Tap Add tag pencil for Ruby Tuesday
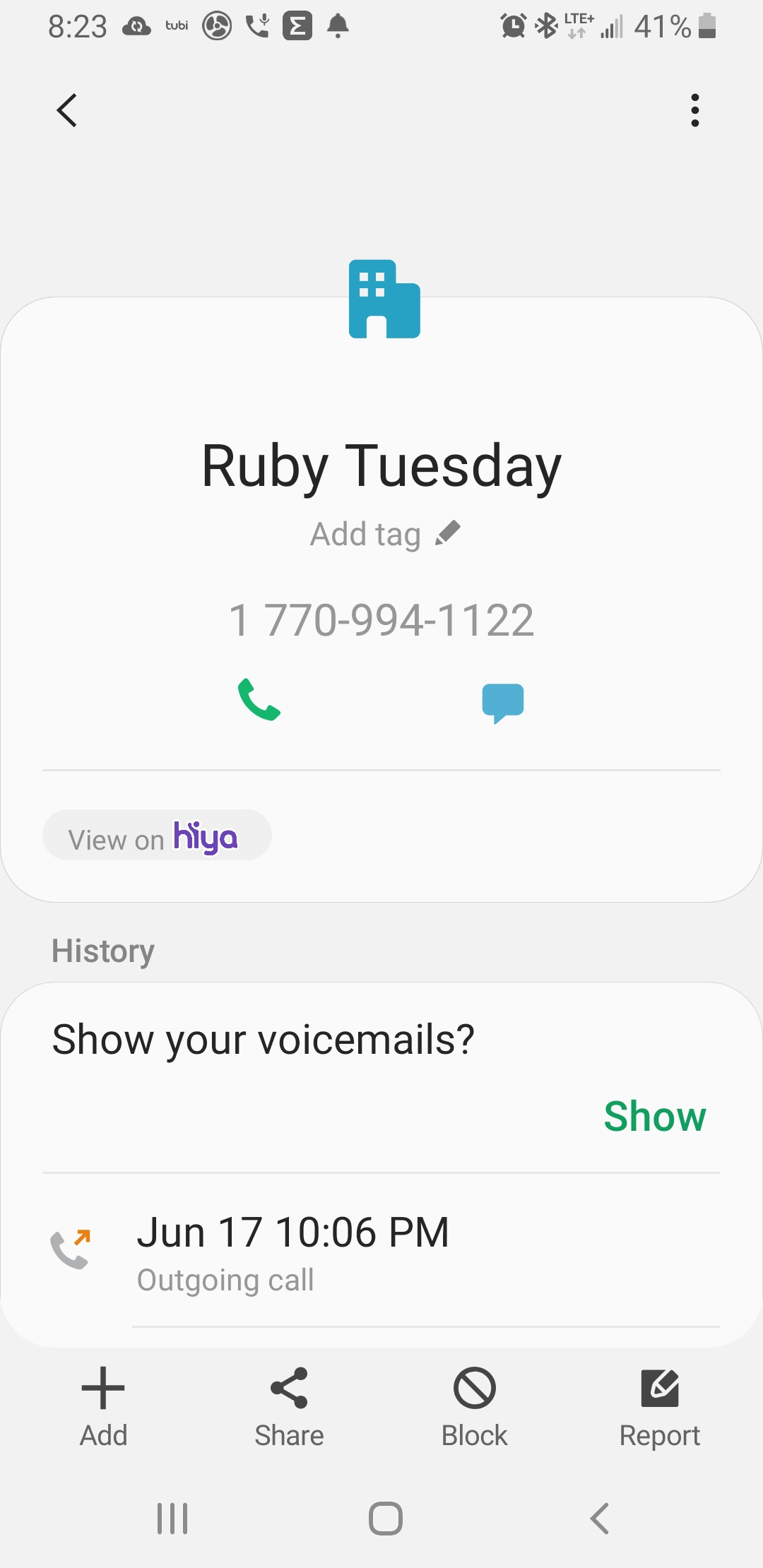This screenshot has width=763, height=1568. tap(448, 533)
